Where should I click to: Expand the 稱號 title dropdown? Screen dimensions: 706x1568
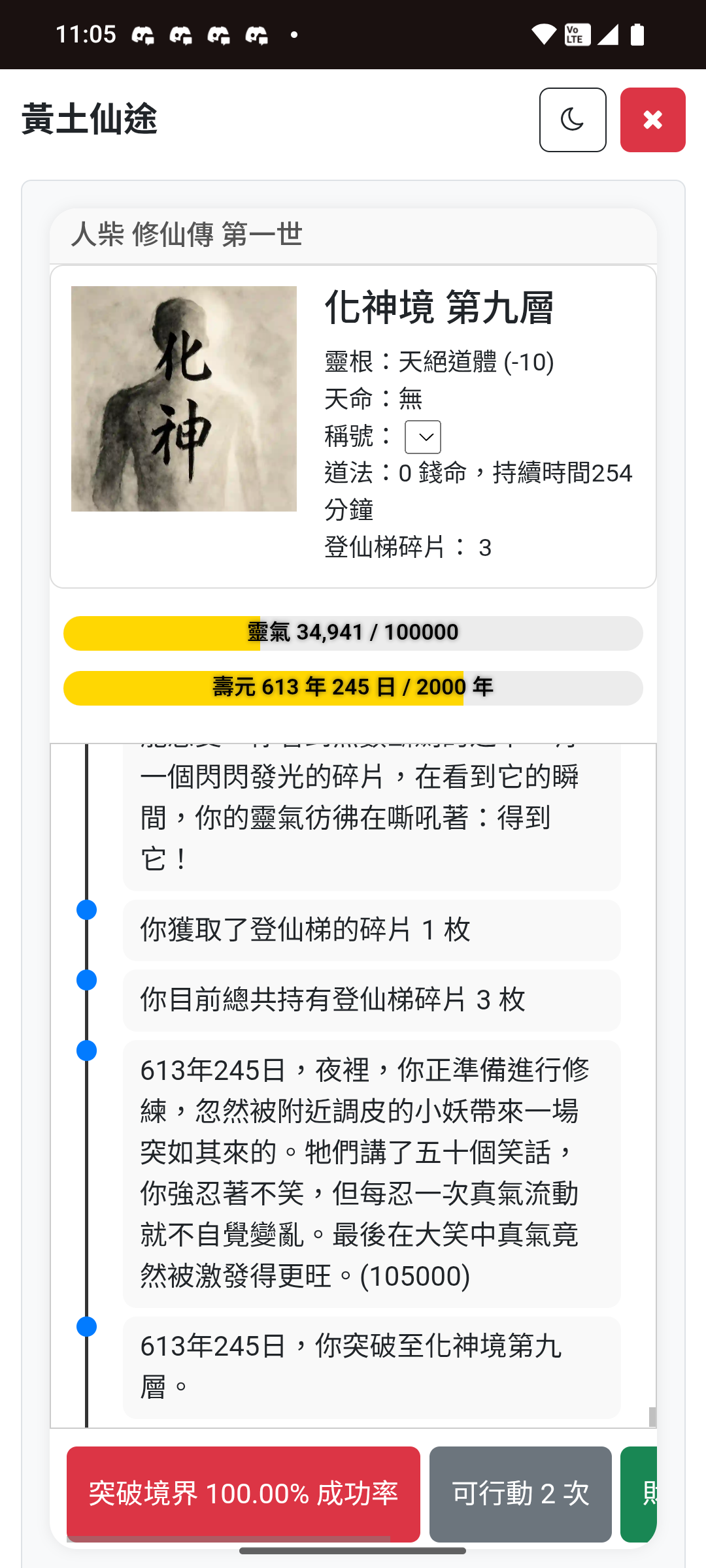pyautogui.click(x=423, y=437)
